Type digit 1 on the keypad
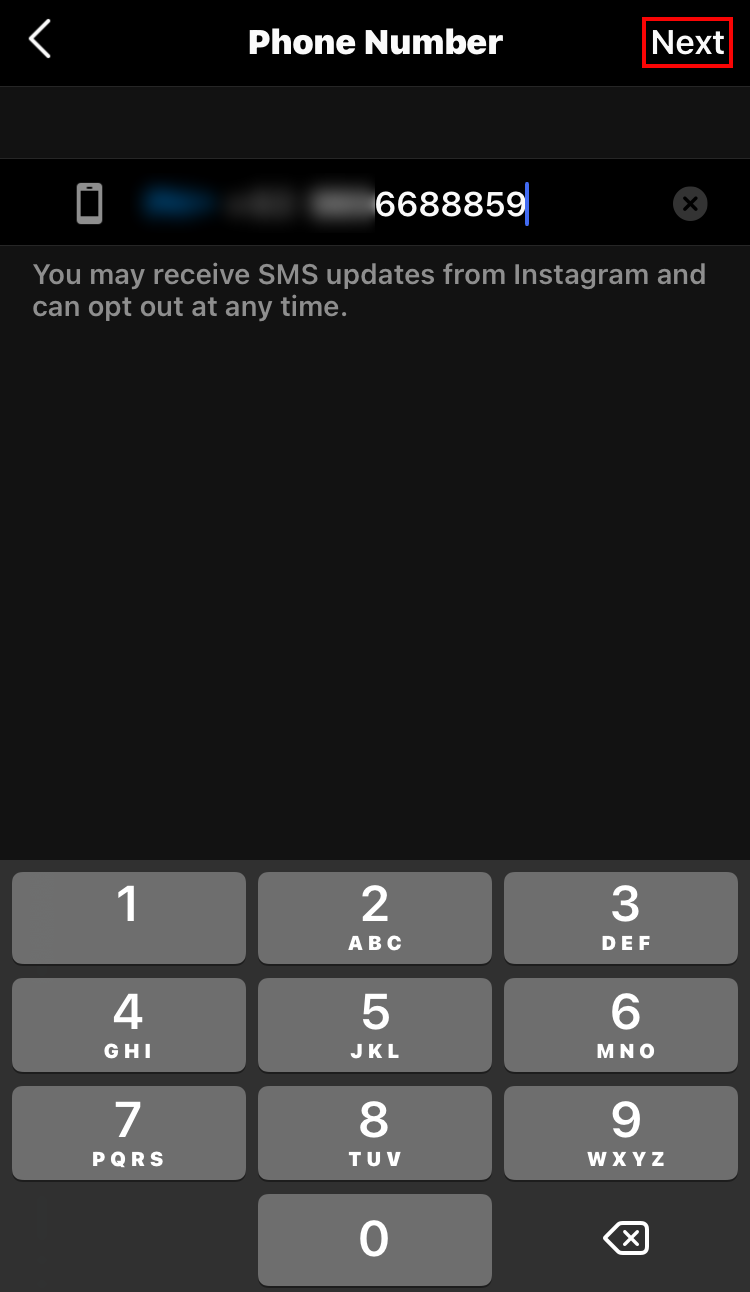Viewport: 750px width, 1292px height. (128, 917)
